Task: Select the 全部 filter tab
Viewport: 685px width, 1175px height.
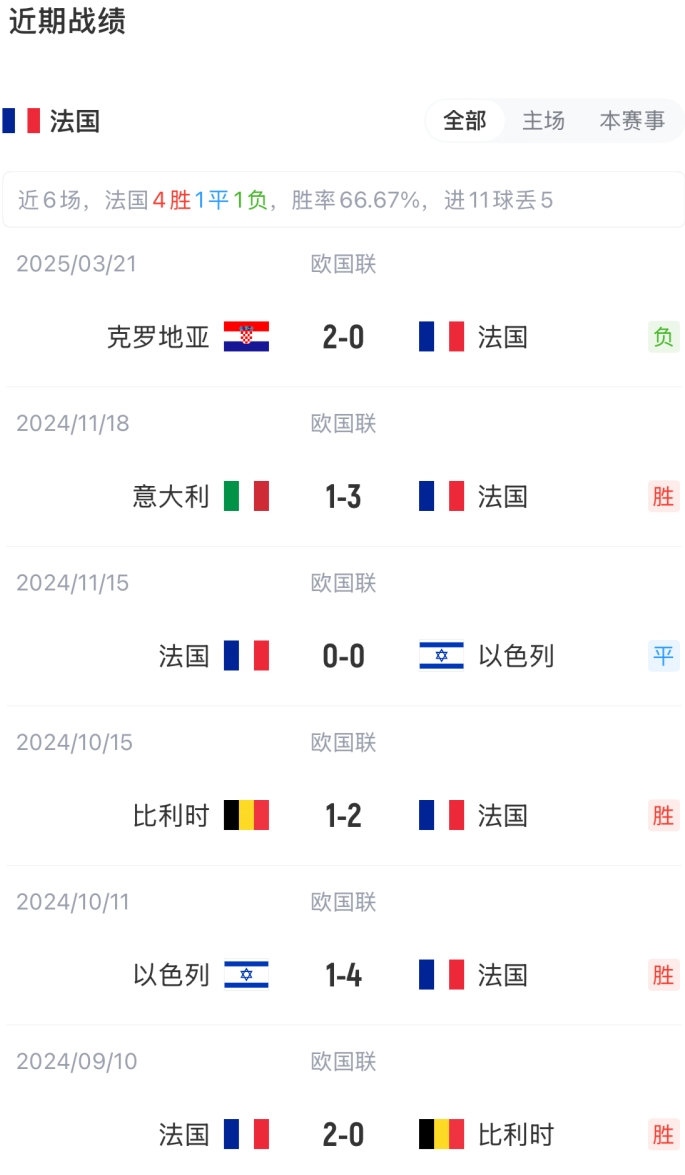Action: pyautogui.click(x=465, y=121)
